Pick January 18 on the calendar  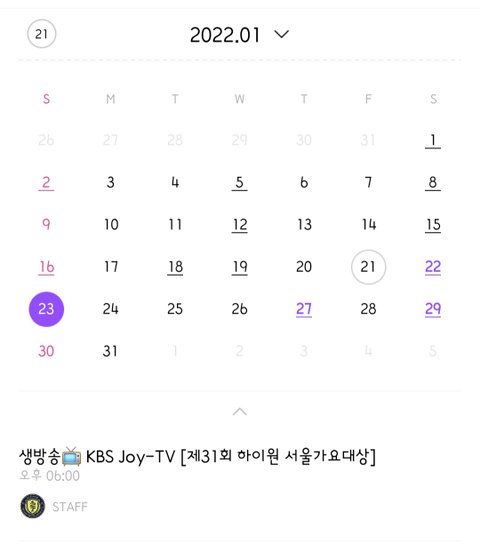(x=175, y=267)
